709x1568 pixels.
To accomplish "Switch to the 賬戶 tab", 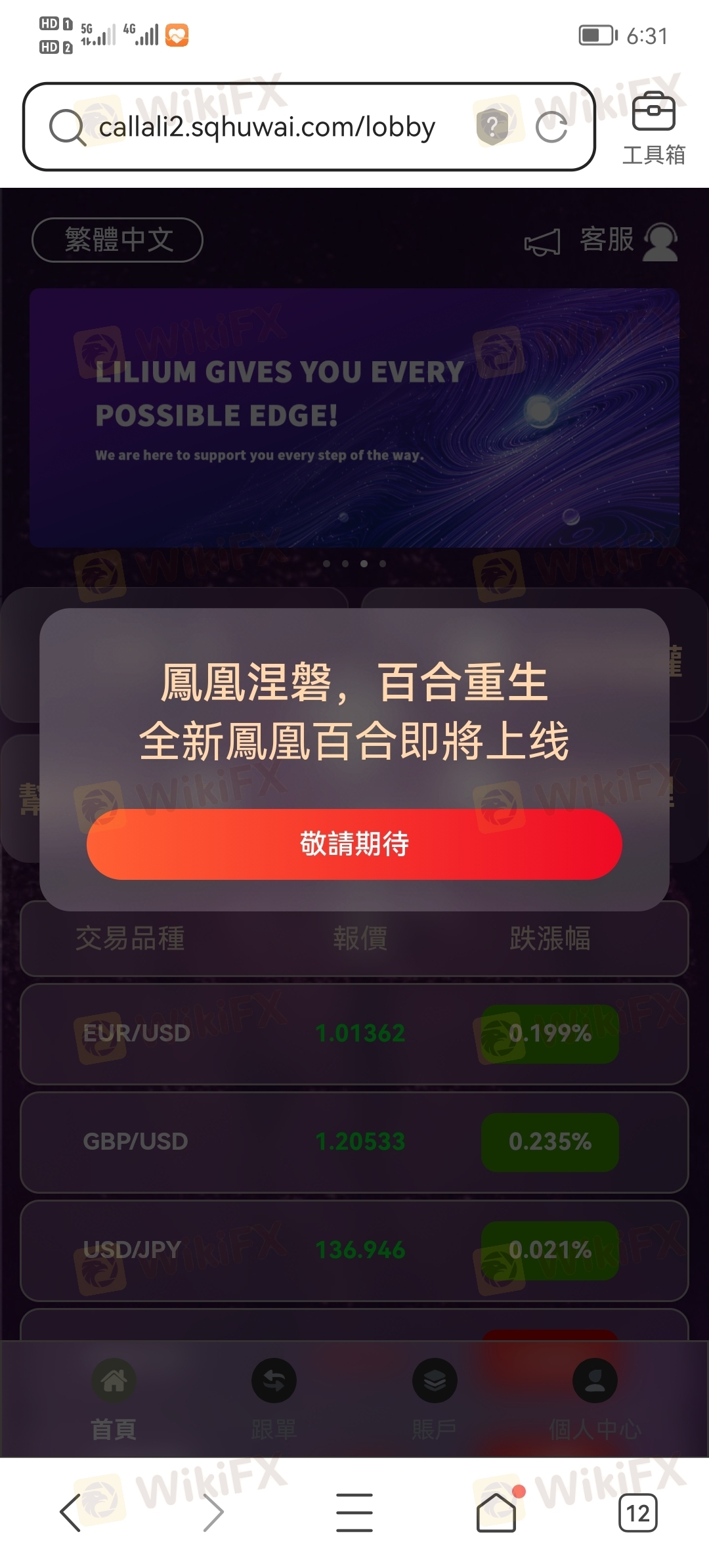I will pyautogui.click(x=435, y=1399).
